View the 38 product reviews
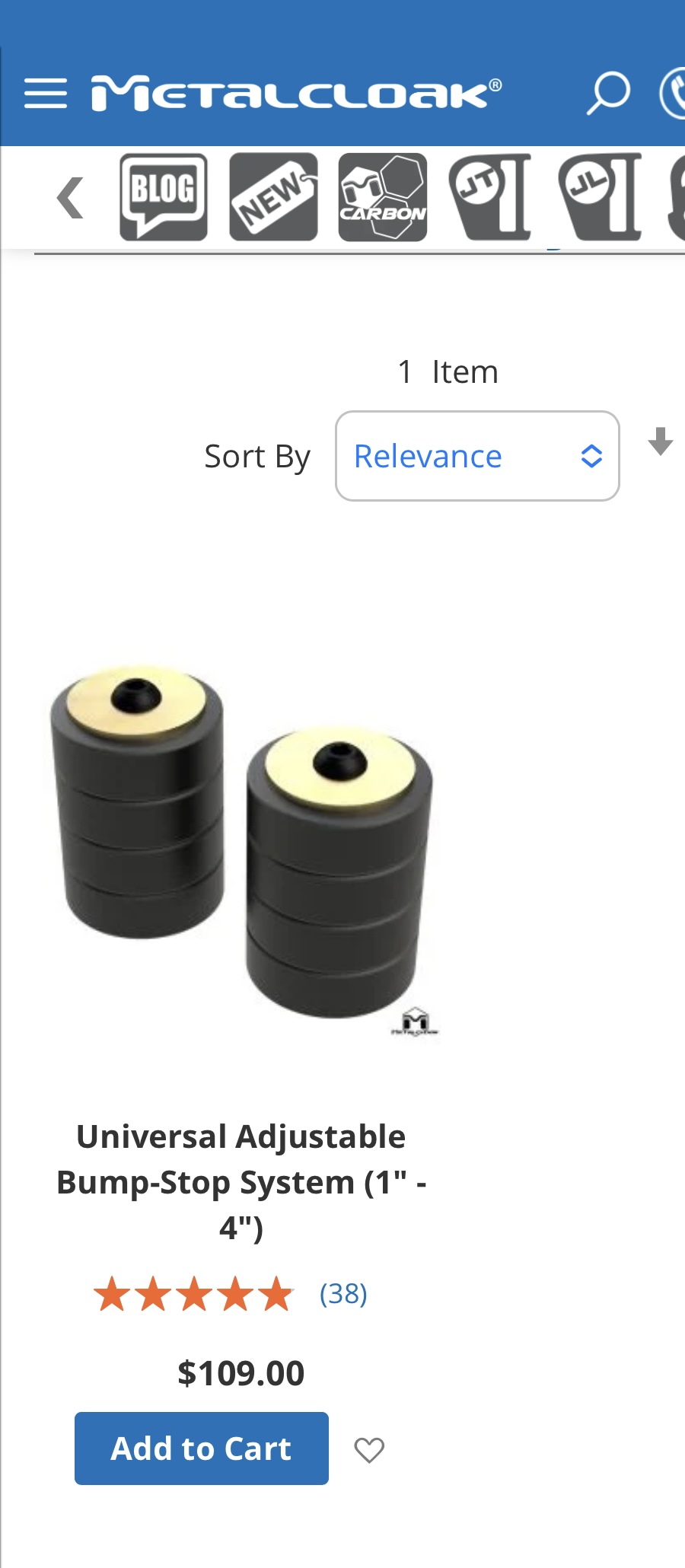 coord(343,1293)
